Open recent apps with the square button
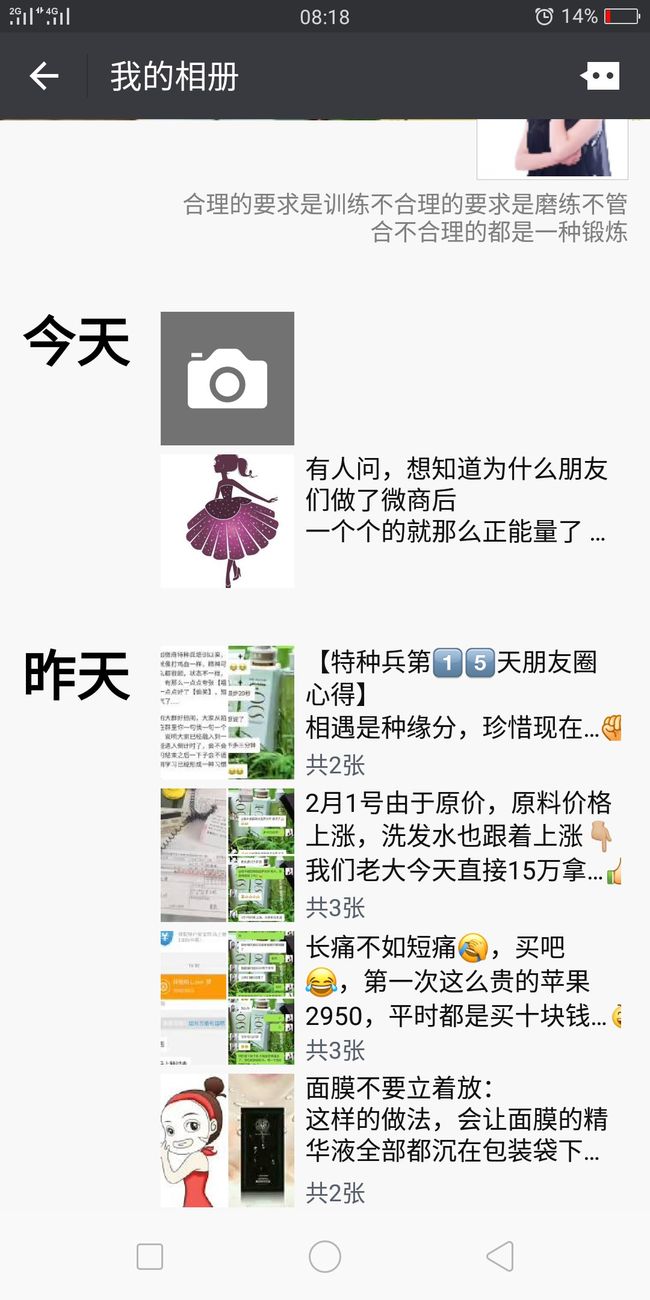Image resolution: width=650 pixels, height=1300 pixels. click(150, 1257)
